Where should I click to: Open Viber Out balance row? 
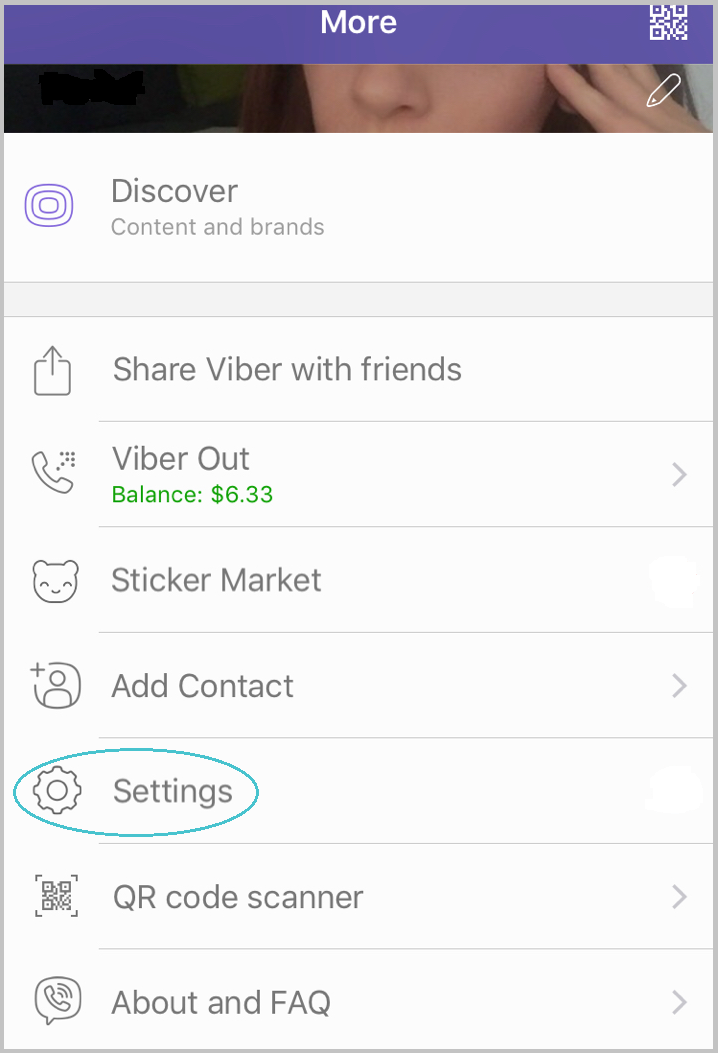[x=358, y=474]
